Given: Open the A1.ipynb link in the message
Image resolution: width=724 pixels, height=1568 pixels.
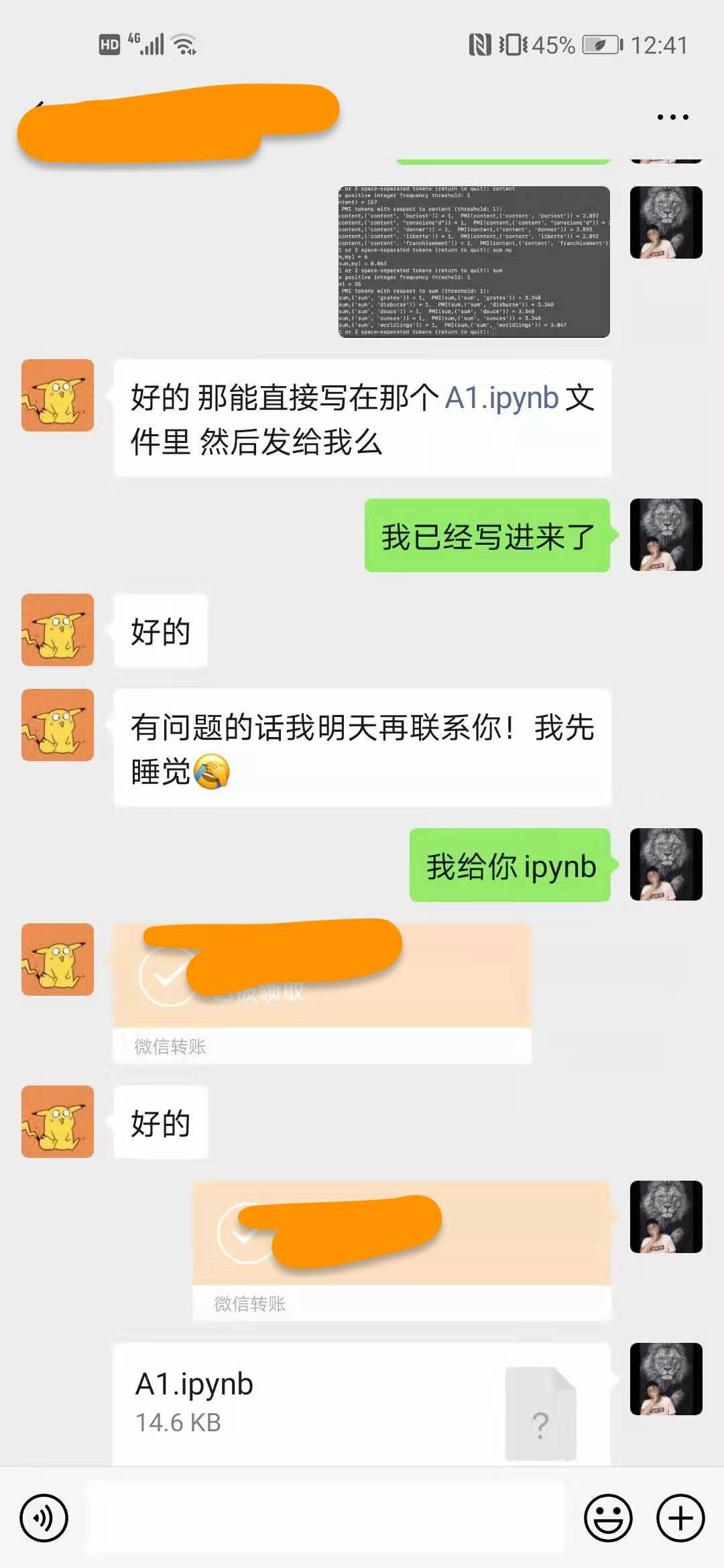Looking at the screenshot, I should click(x=501, y=398).
